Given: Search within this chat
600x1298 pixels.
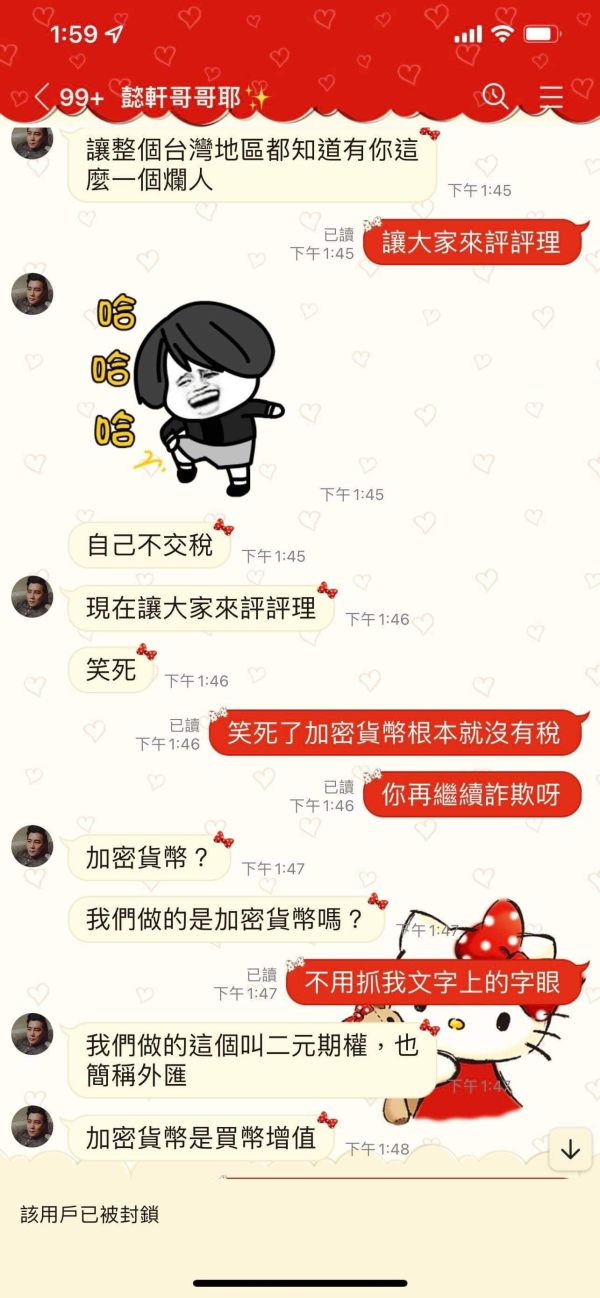Looking at the screenshot, I should (496, 96).
